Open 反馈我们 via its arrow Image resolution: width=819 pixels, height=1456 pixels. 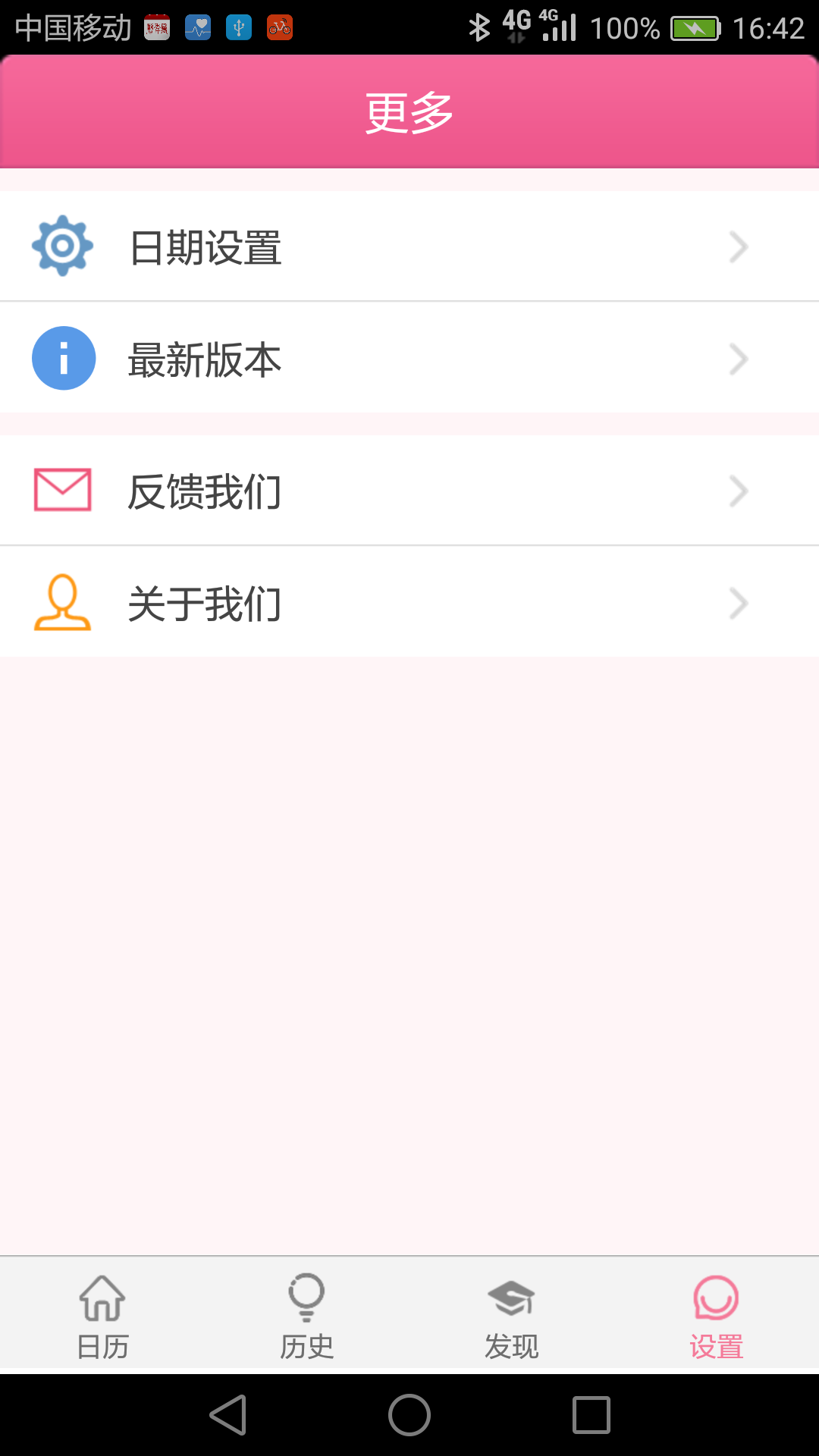739,489
